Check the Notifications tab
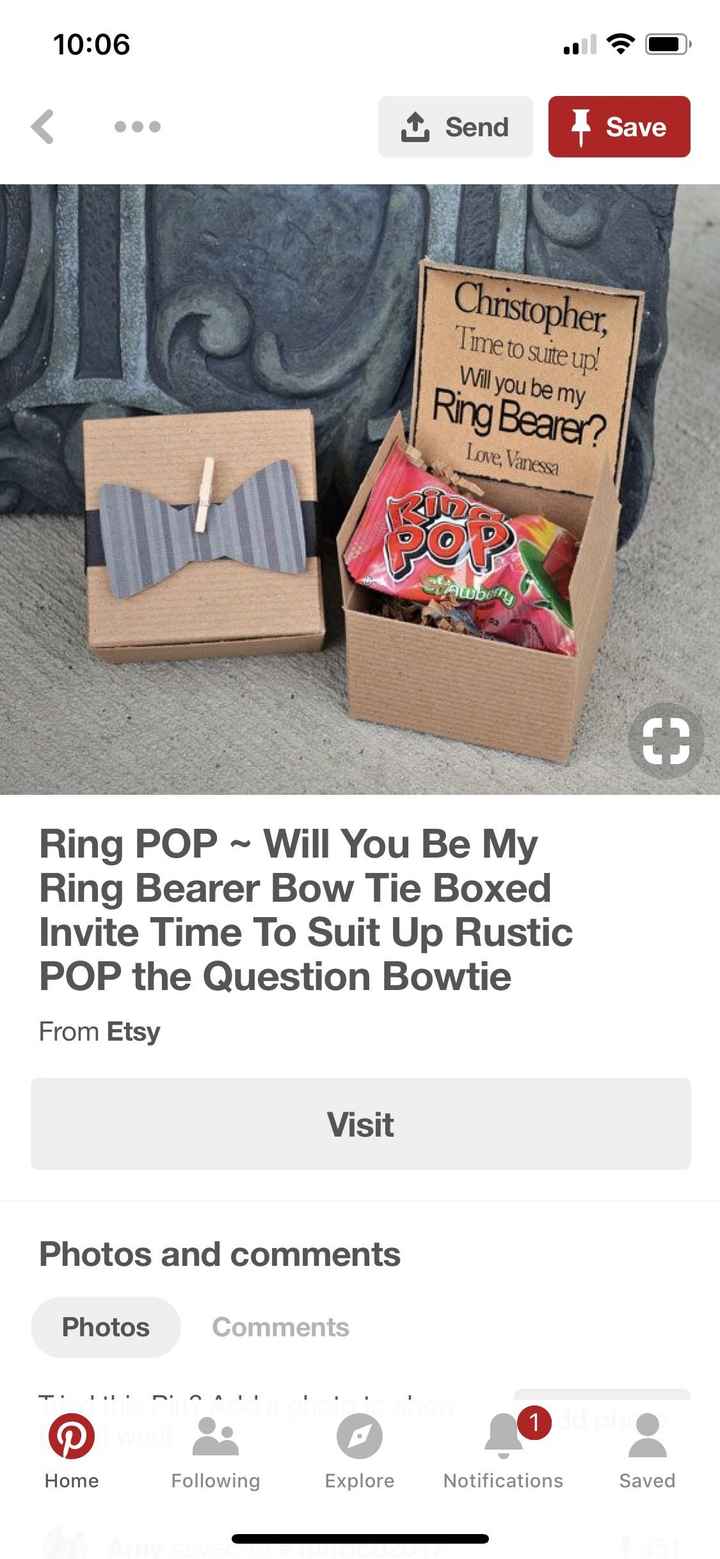The width and height of the screenshot is (720, 1559). [503, 1450]
